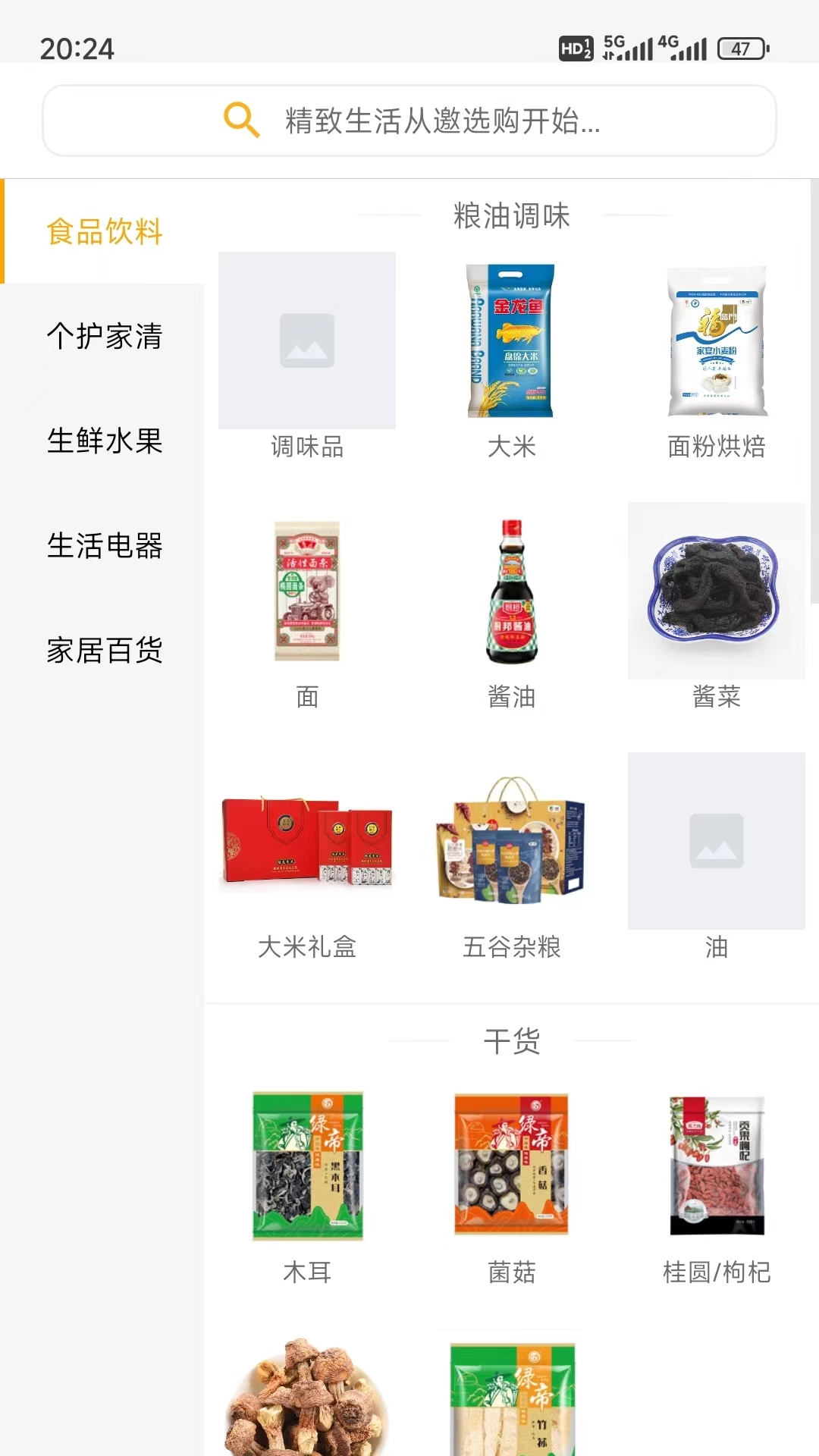This screenshot has width=819, height=1456.
Task: Open the 干货 section header
Action: [511, 1042]
